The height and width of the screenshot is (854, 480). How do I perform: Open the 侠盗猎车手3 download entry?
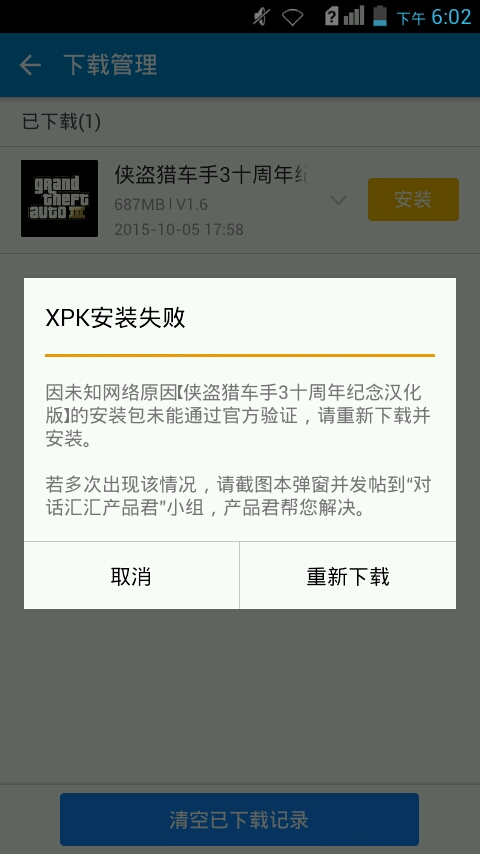click(x=240, y=200)
